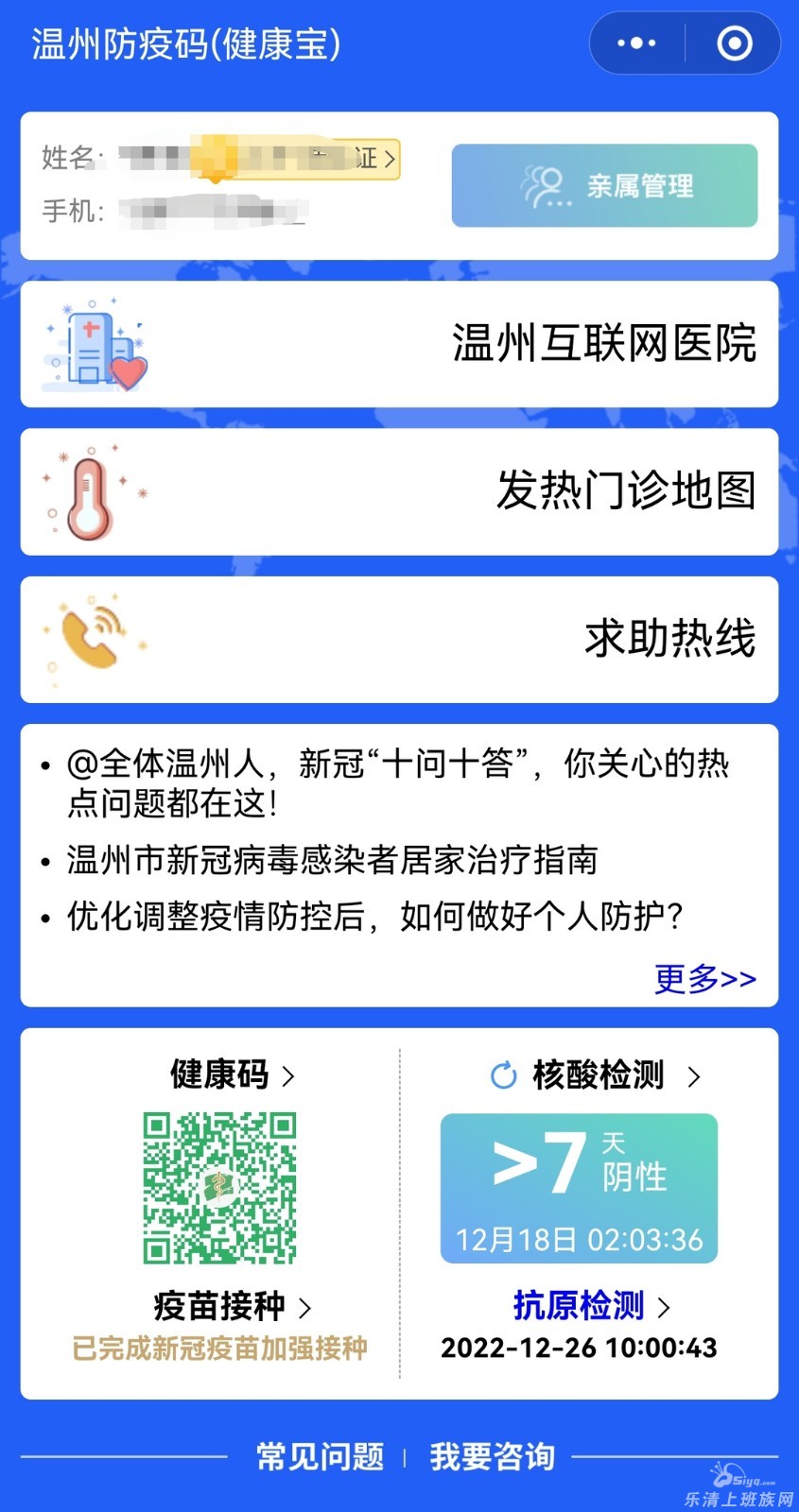Open 常见问题 FAQ
This screenshot has width=799, height=1512.
320,1457
